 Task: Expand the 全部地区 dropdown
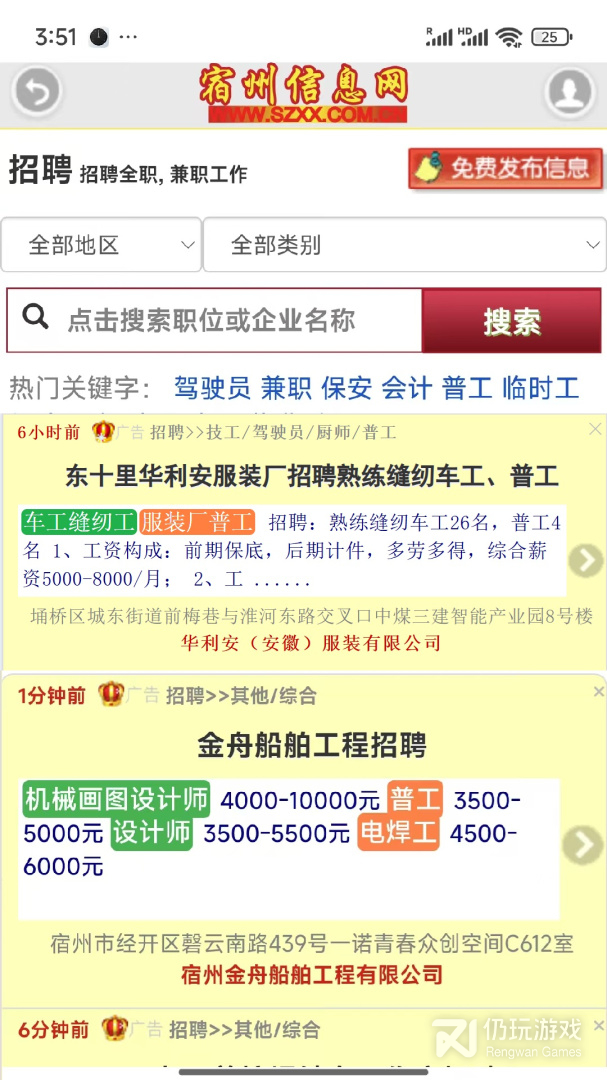[x=101, y=245]
